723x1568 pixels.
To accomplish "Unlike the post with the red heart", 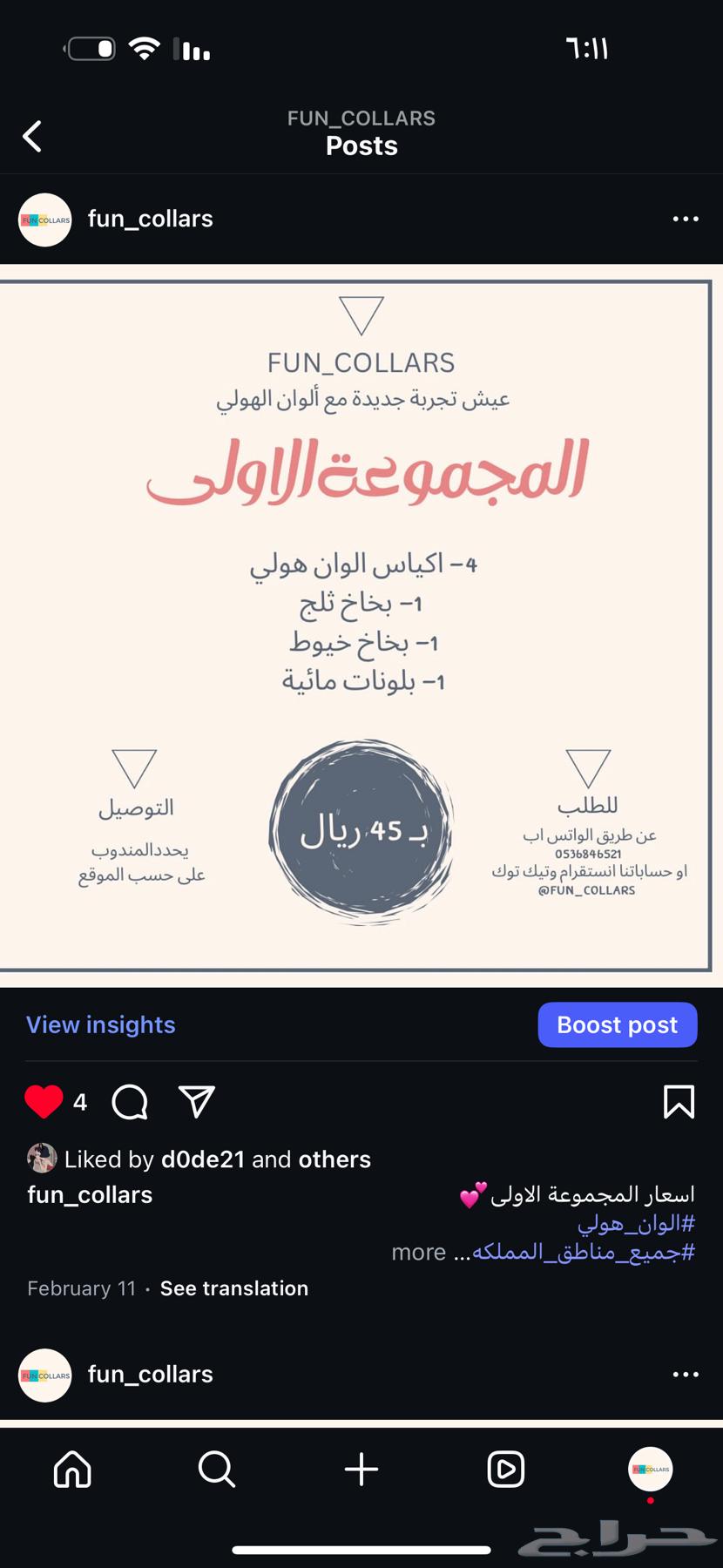I will [x=44, y=1102].
